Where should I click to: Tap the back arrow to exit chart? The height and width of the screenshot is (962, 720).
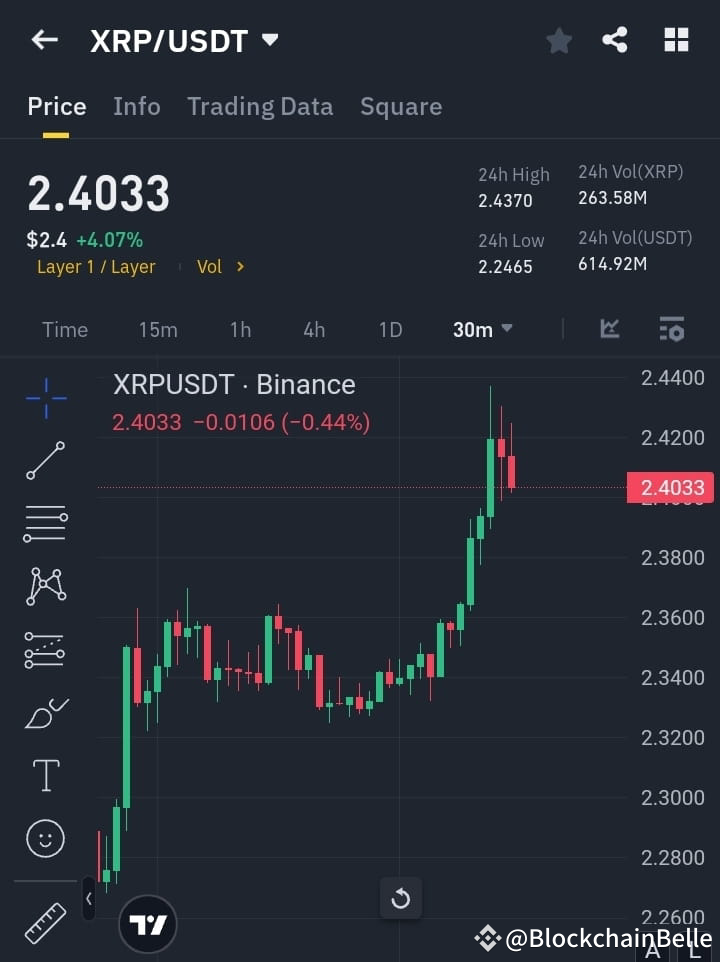click(42, 40)
